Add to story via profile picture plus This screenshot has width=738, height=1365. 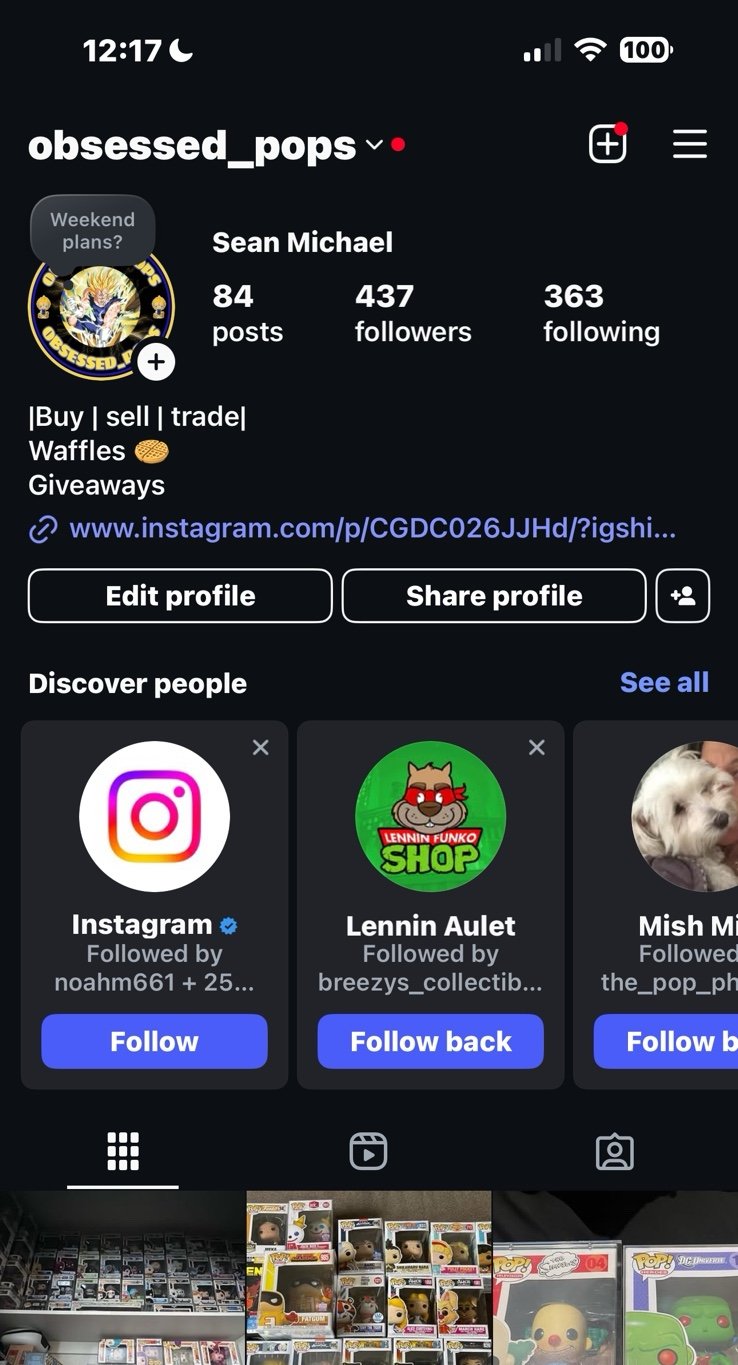pos(156,361)
